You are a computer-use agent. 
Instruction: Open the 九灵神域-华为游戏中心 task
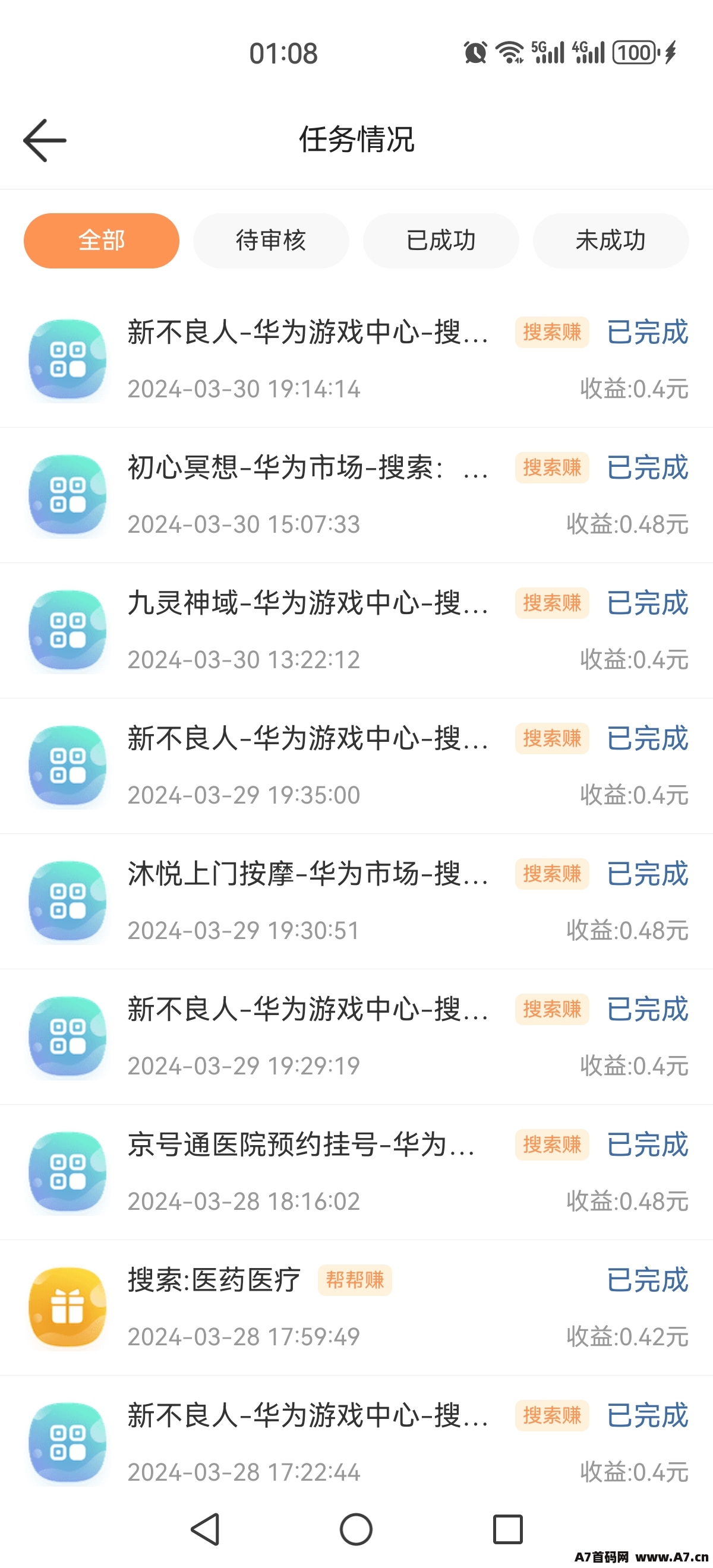pos(356,631)
